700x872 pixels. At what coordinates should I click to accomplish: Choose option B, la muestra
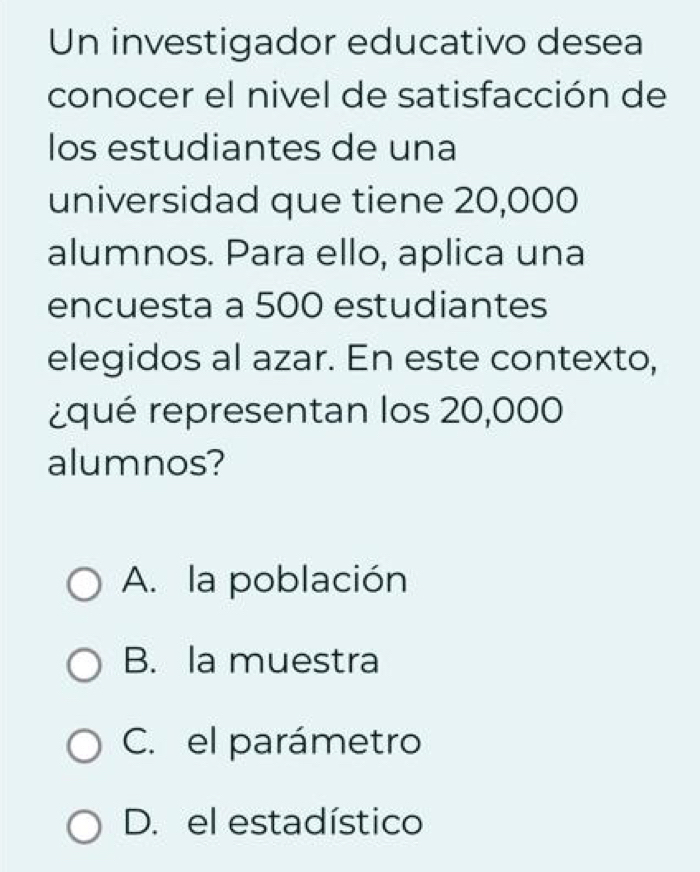[x=84, y=664]
